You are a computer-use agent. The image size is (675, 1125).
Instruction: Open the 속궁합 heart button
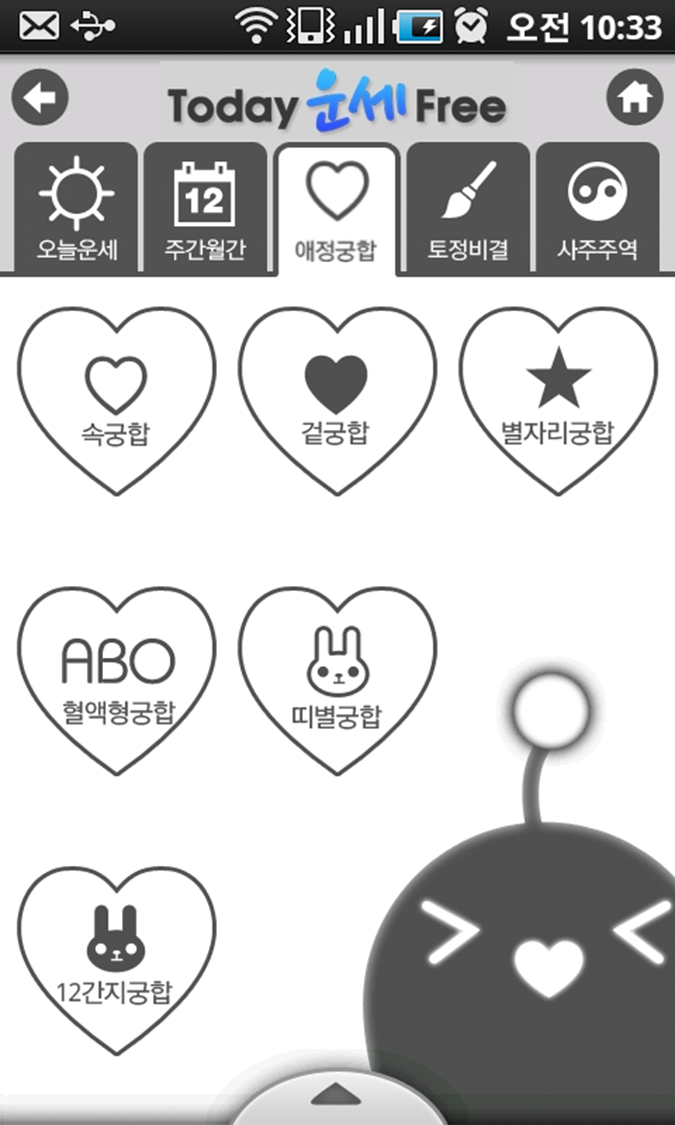[116, 397]
